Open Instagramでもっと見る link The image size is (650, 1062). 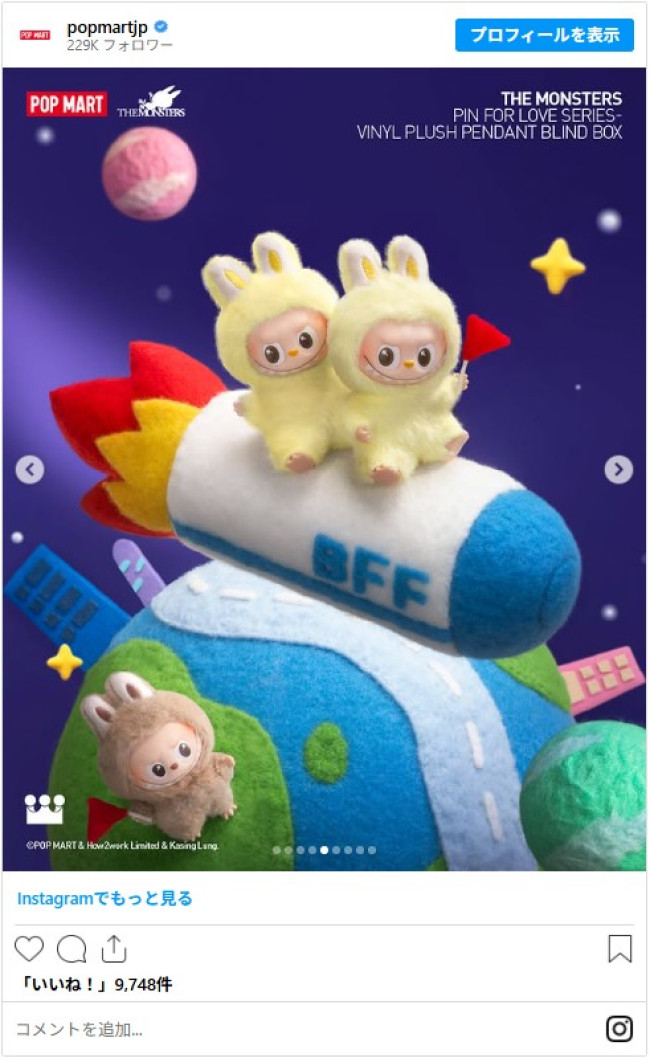pos(105,898)
